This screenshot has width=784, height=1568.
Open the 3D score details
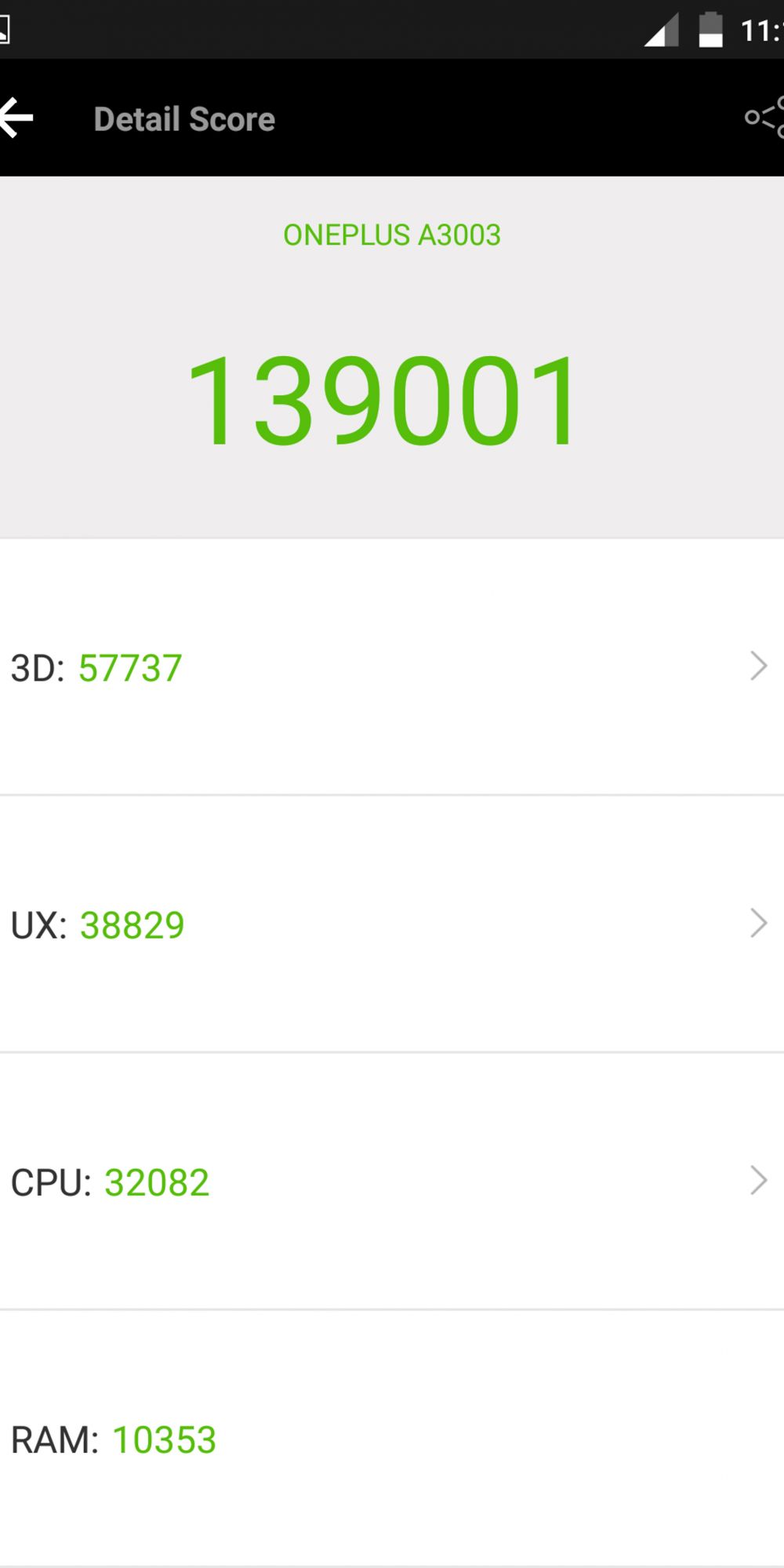(x=392, y=667)
